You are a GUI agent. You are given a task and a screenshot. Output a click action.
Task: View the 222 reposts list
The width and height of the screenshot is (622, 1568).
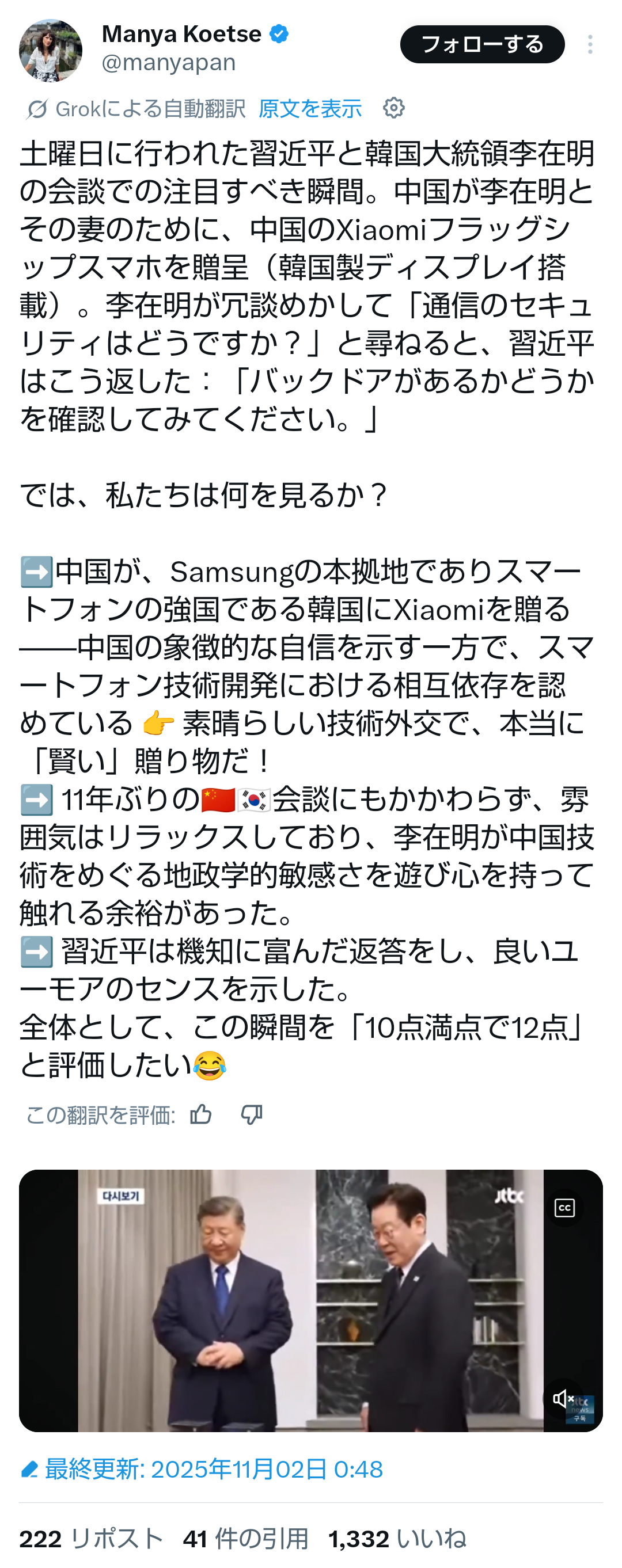[x=91, y=1539]
